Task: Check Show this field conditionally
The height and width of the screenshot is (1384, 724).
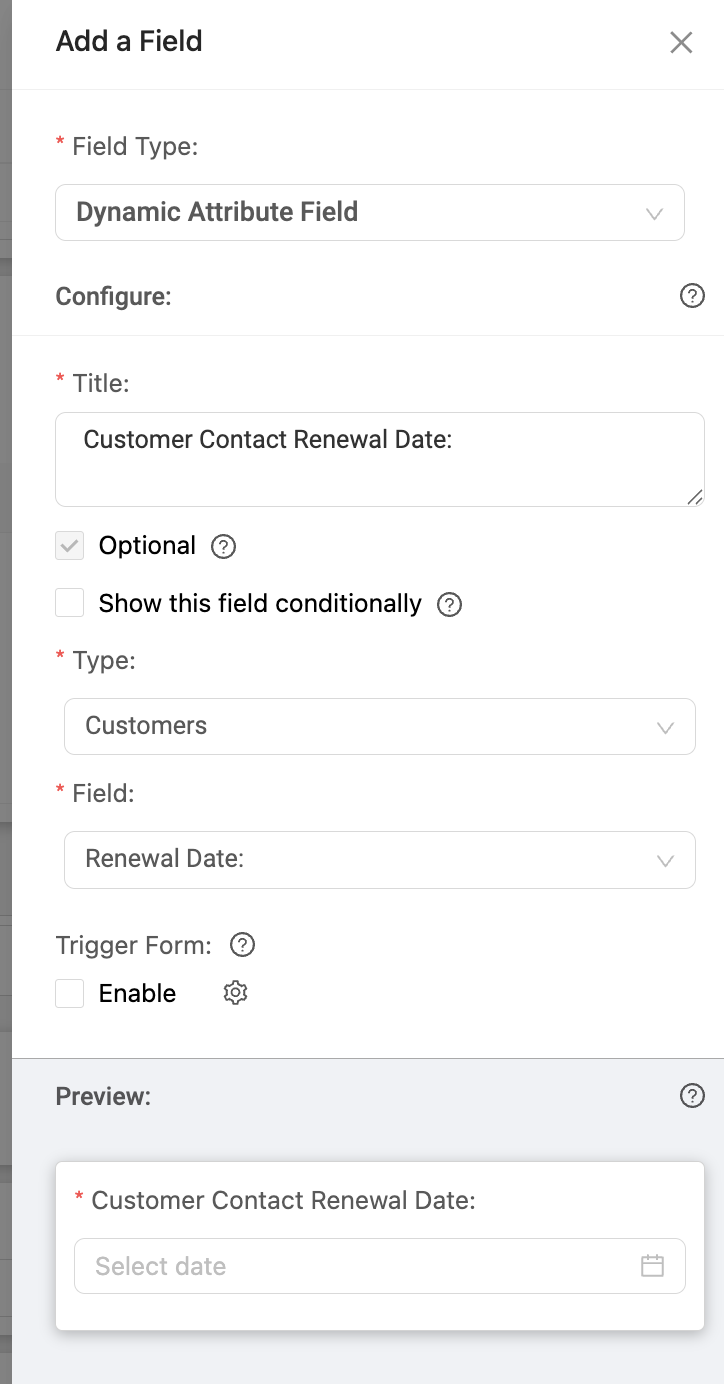Action: coord(69,603)
